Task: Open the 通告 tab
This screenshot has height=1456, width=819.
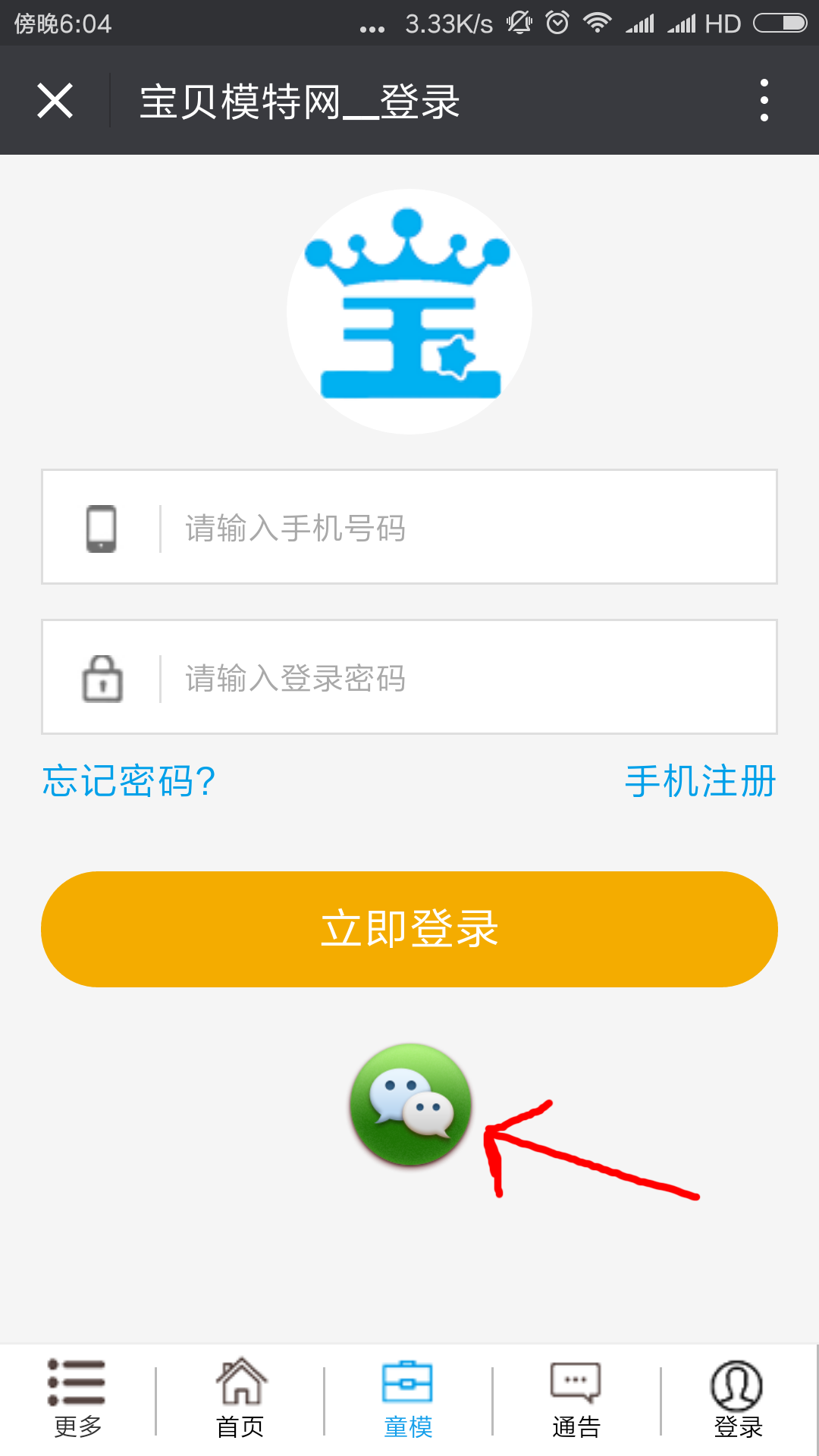Action: click(576, 1399)
